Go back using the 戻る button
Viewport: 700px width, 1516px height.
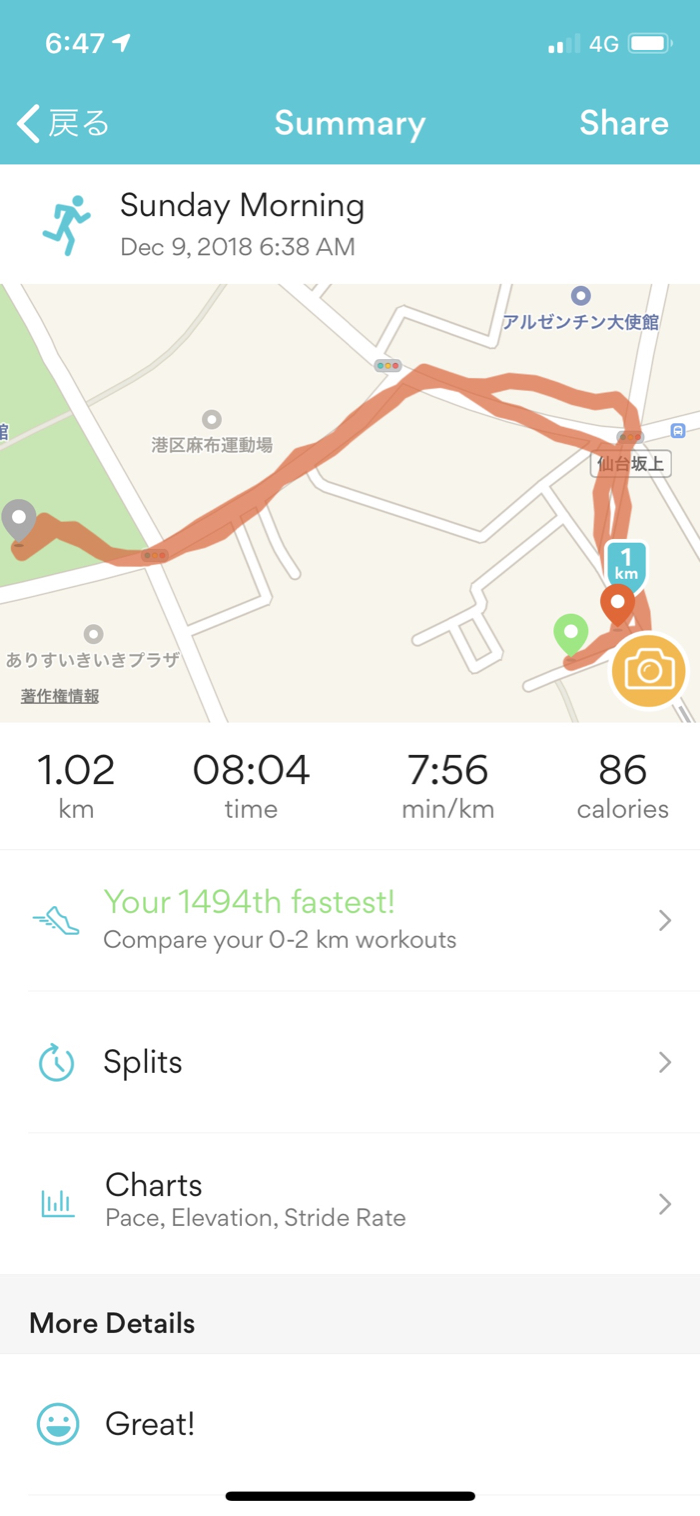[x=62, y=124]
